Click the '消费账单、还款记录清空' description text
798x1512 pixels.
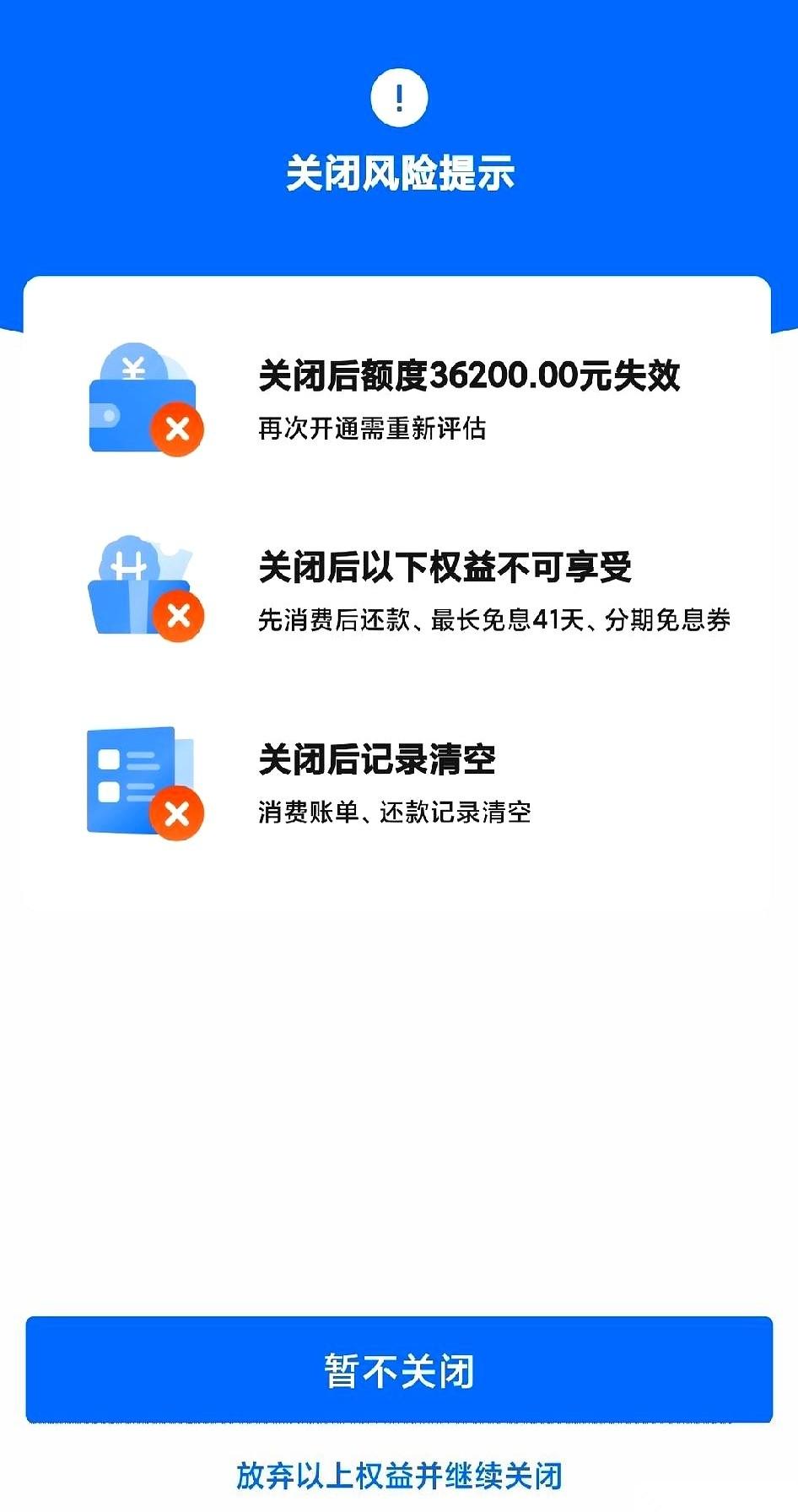coord(396,815)
